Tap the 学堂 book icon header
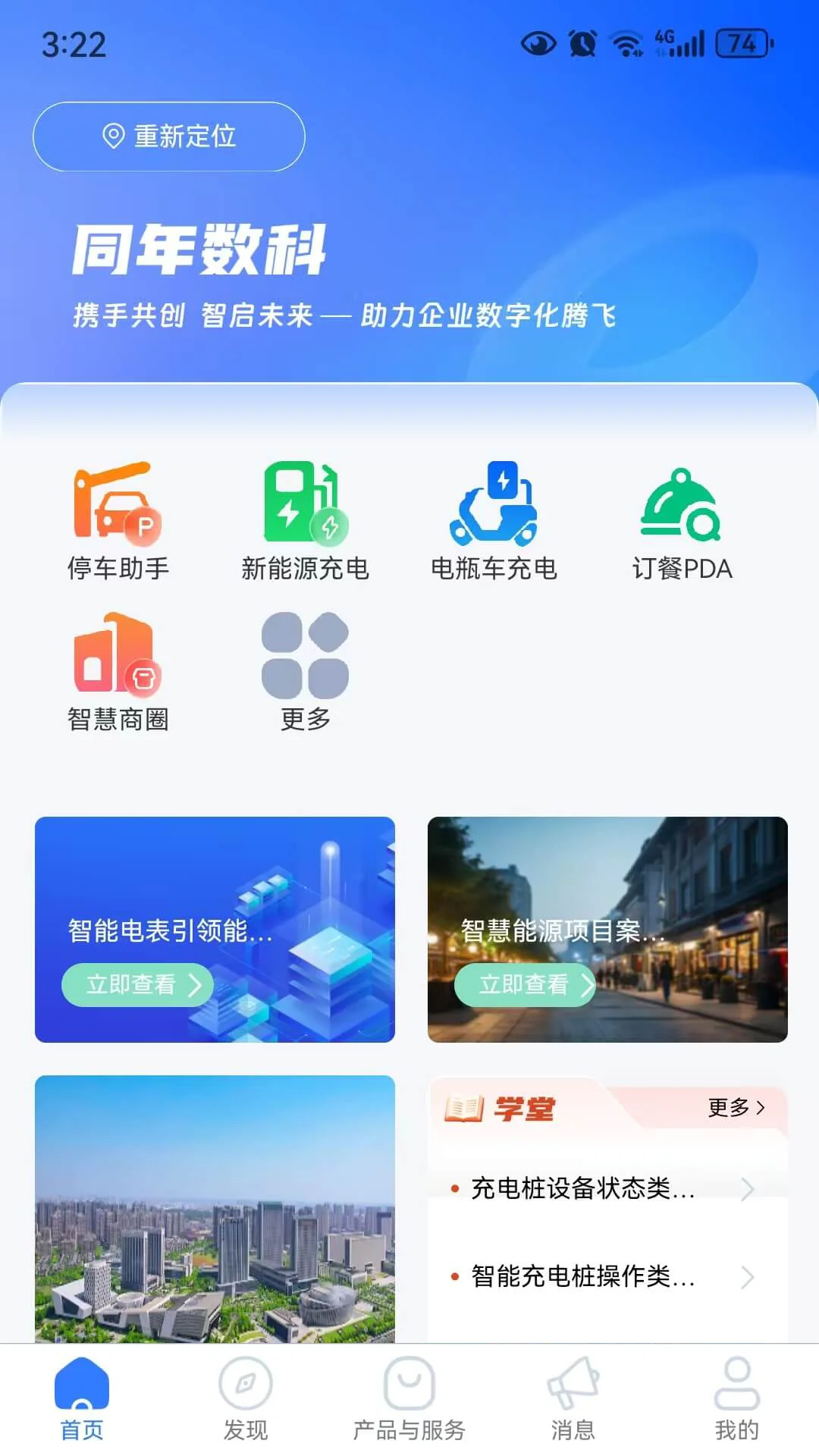Image resolution: width=819 pixels, height=1456 pixels. pos(464,1108)
